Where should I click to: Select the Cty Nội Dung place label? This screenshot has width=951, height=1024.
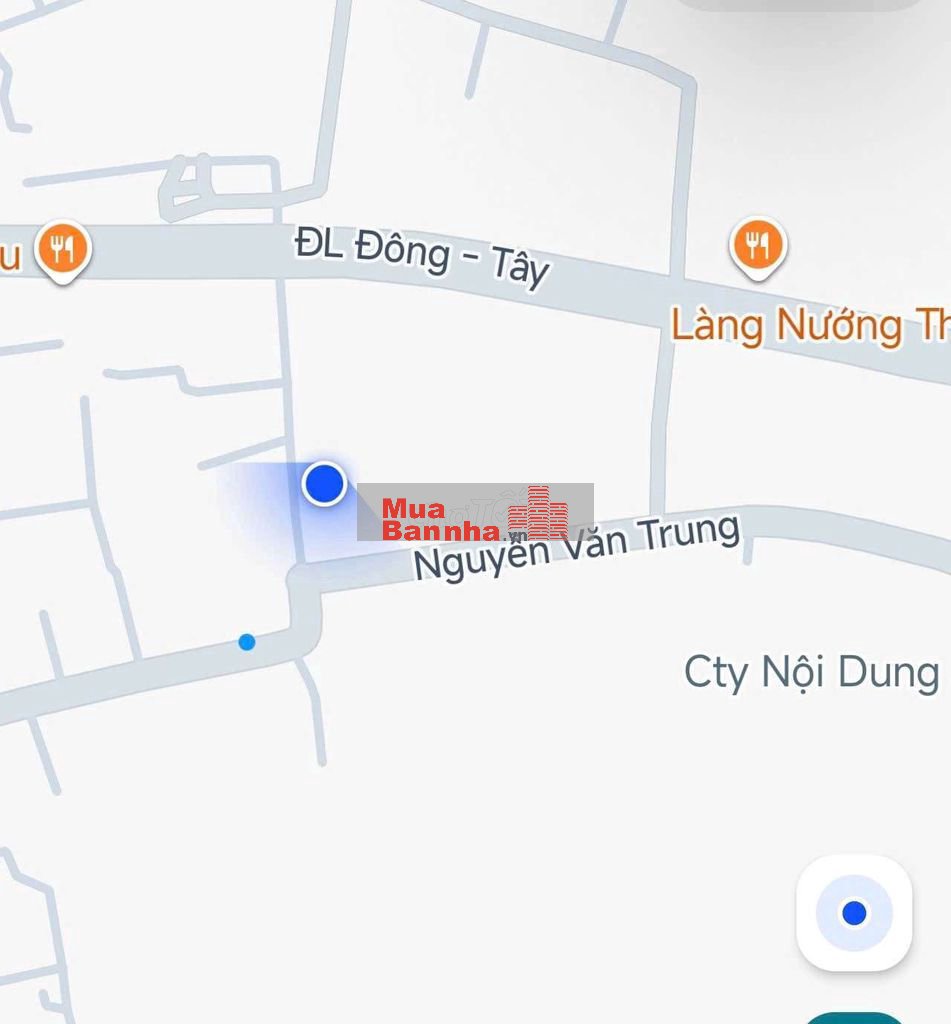pos(811,672)
